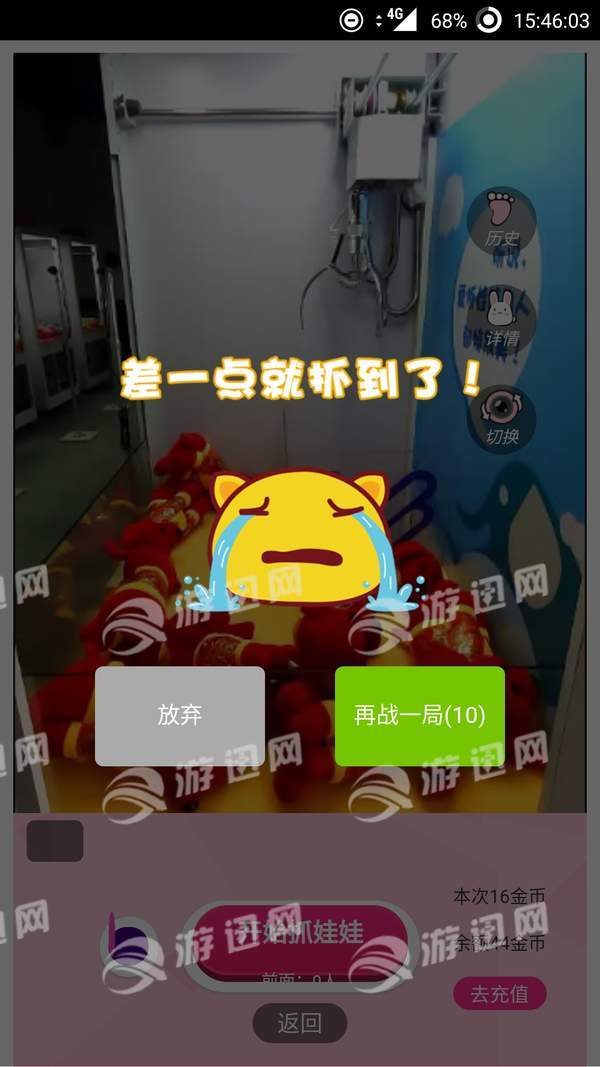600x1067 pixels.
Task: Play another round with 再战一局
Action: (x=420, y=716)
